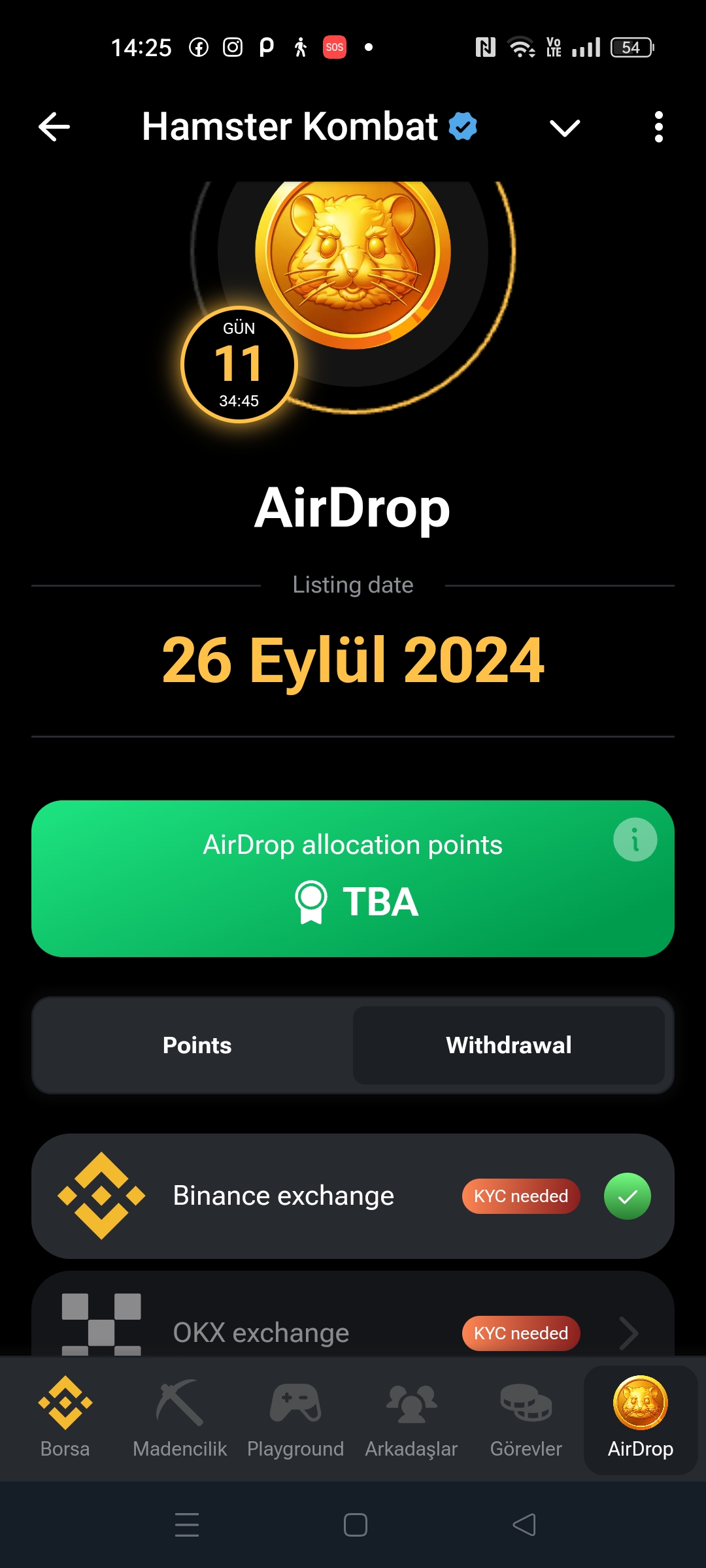Select the Withdrawal tab

(x=509, y=1045)
